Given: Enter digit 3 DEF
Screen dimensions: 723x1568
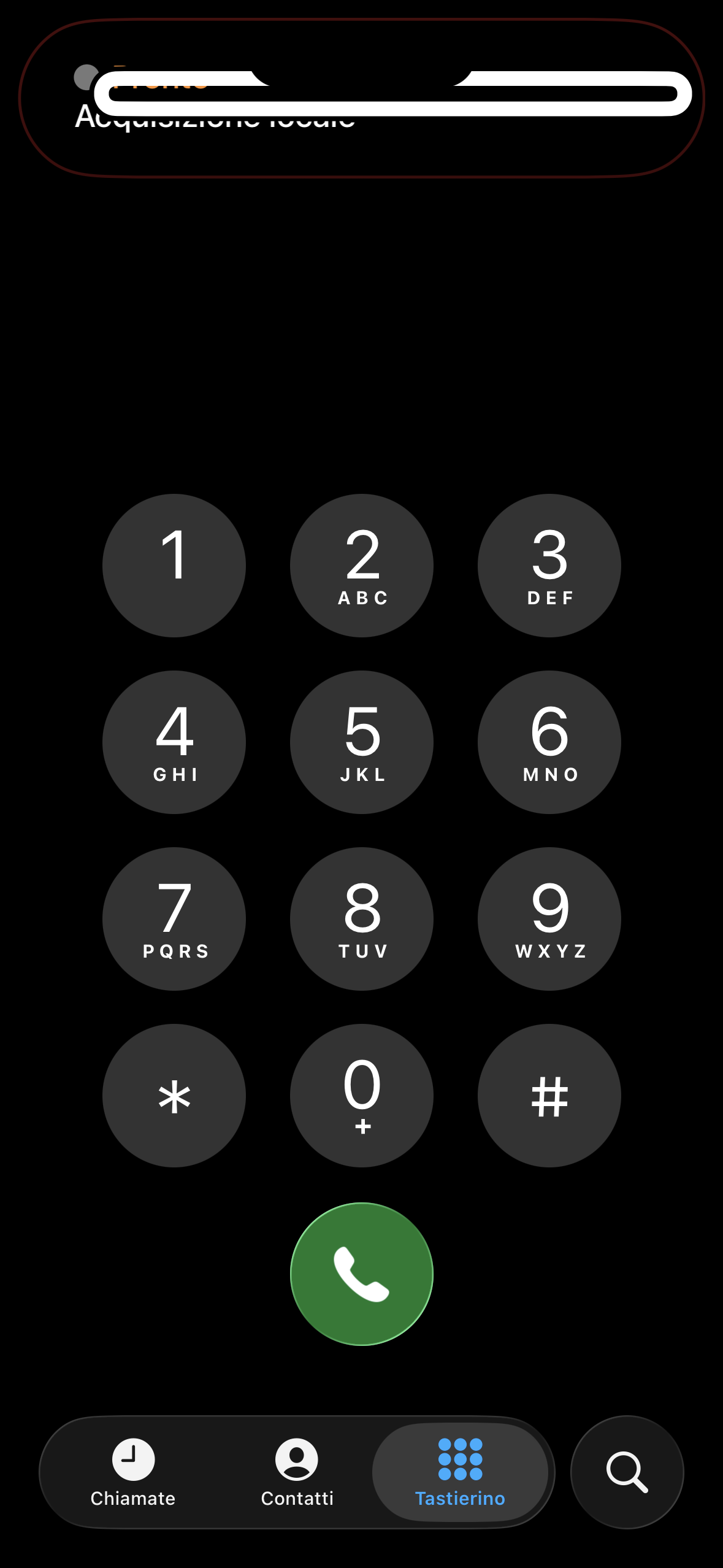Looking at the screenshot, I should [x=549, y=565].
